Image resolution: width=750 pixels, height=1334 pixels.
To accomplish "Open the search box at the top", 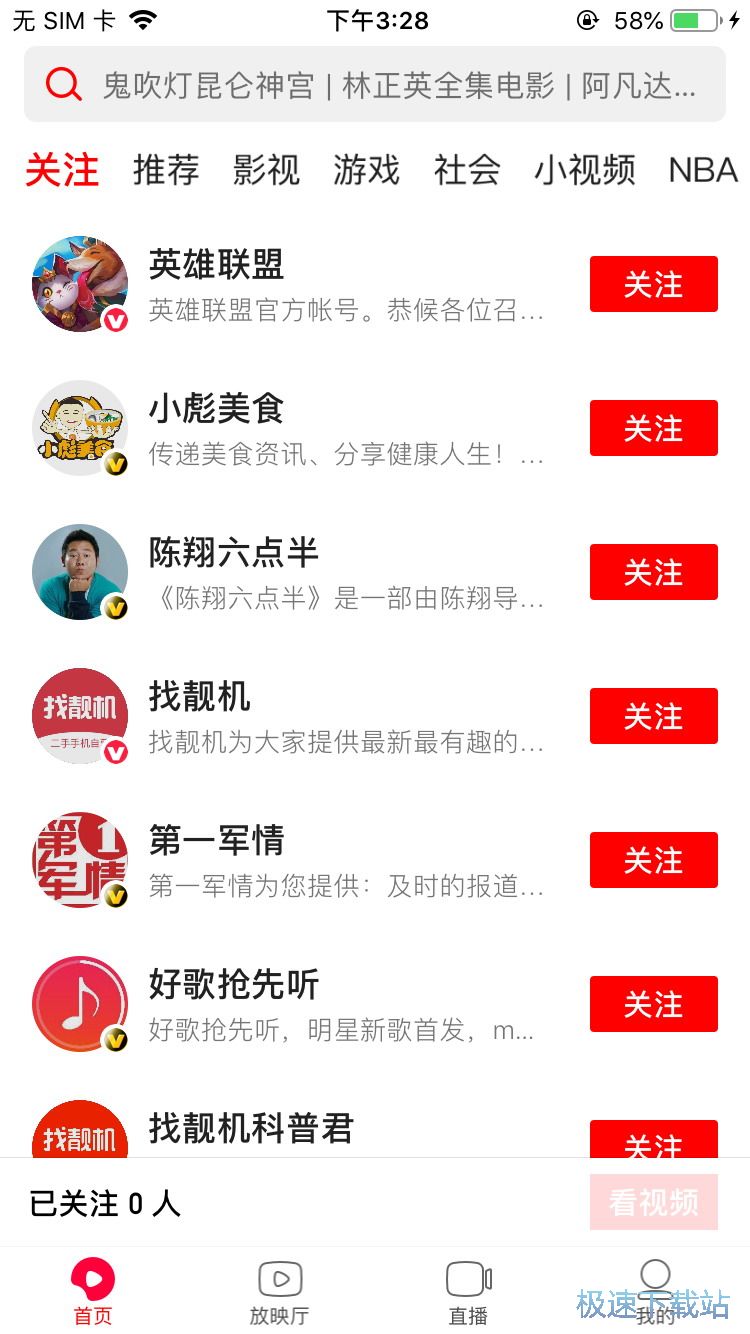I will click(375, 85).
